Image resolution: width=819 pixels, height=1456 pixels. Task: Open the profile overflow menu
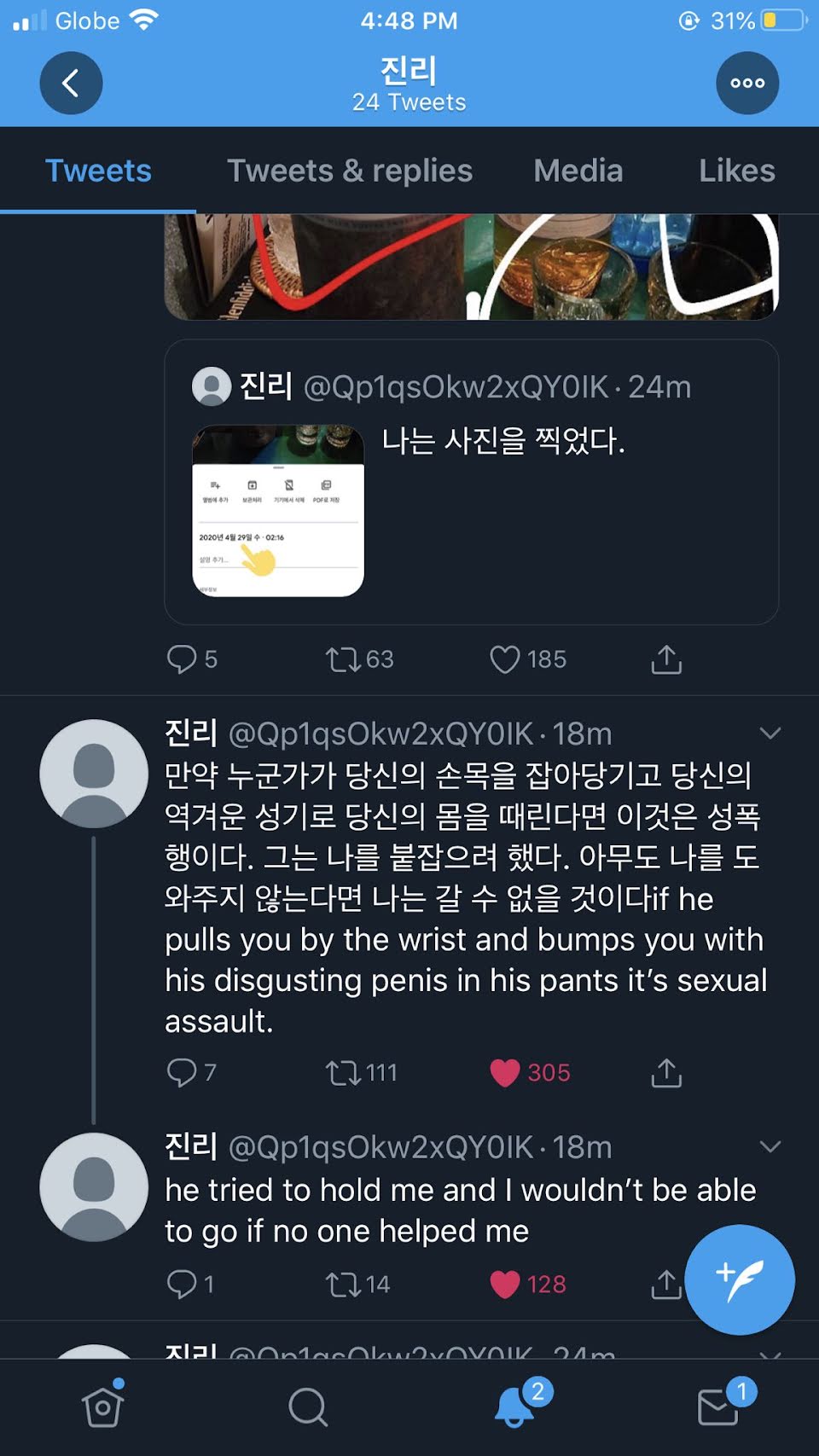tap(746, 84)
